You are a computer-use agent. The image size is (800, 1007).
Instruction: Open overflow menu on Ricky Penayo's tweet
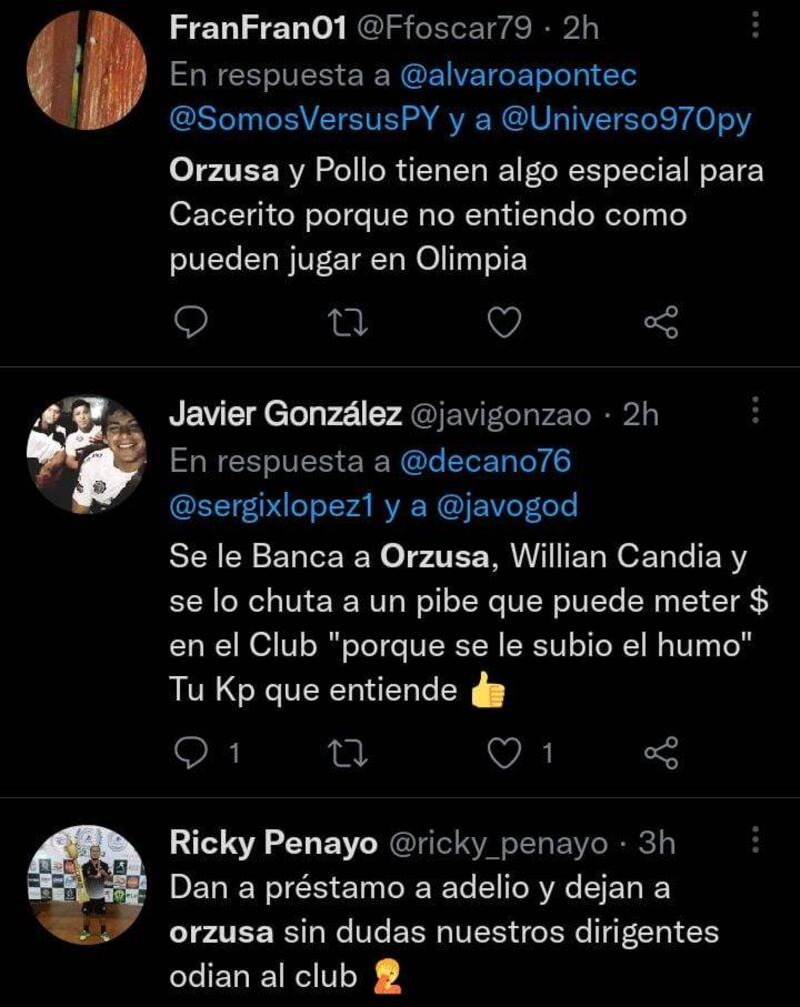click(x=755, y=839)
